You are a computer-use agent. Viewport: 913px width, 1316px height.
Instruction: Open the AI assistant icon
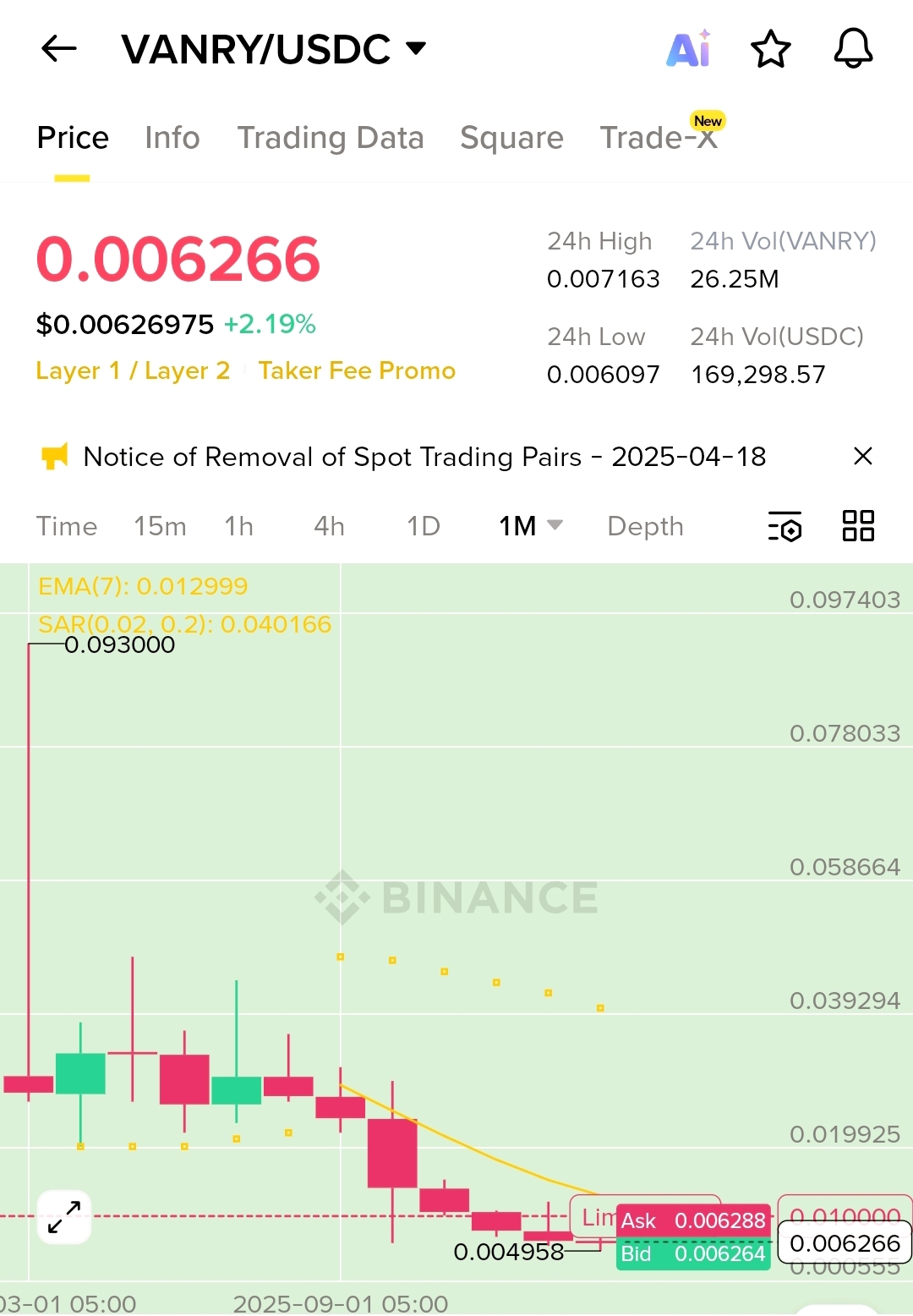(x=689, y=49)
